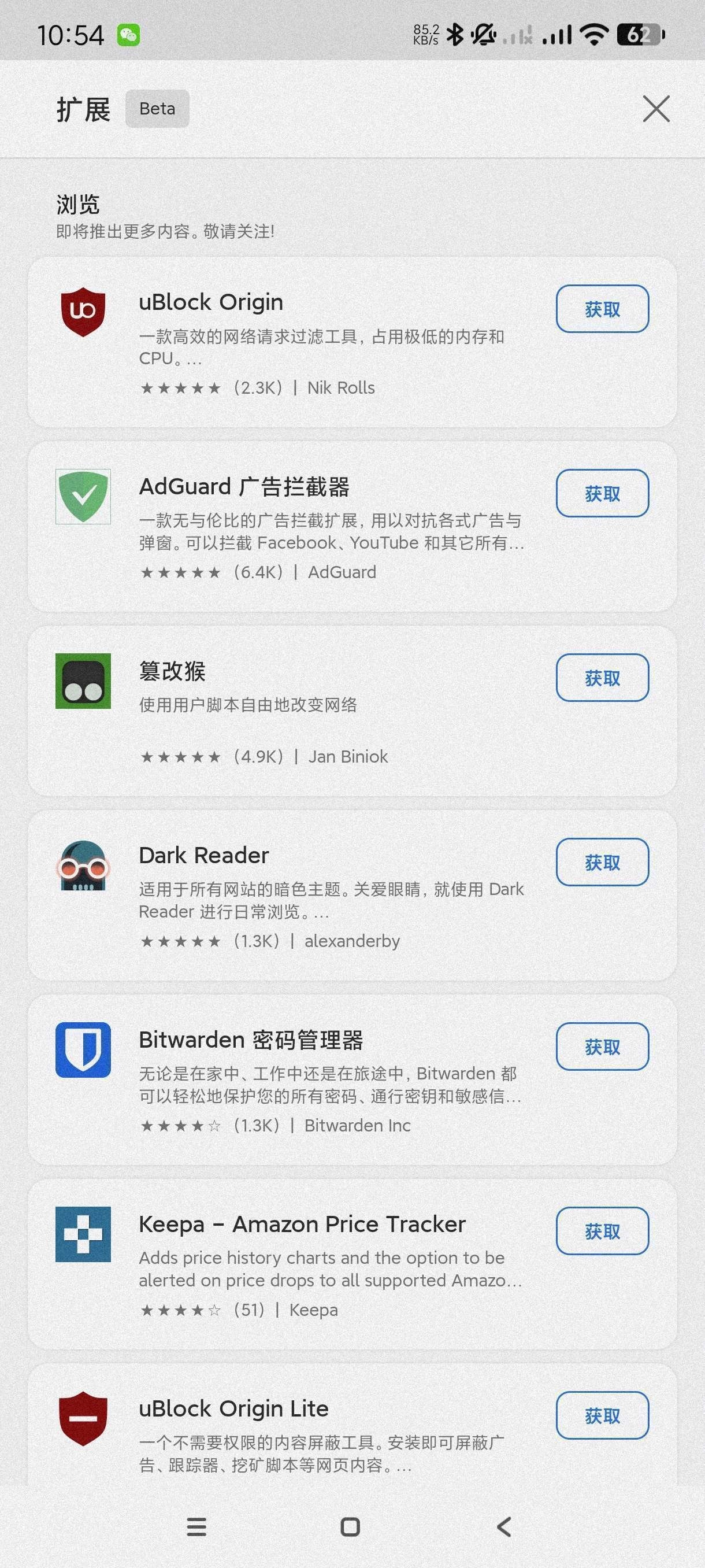View the 篡改猴 extension details
This screenshot has height=1568, width=705.
coord(172,671)
